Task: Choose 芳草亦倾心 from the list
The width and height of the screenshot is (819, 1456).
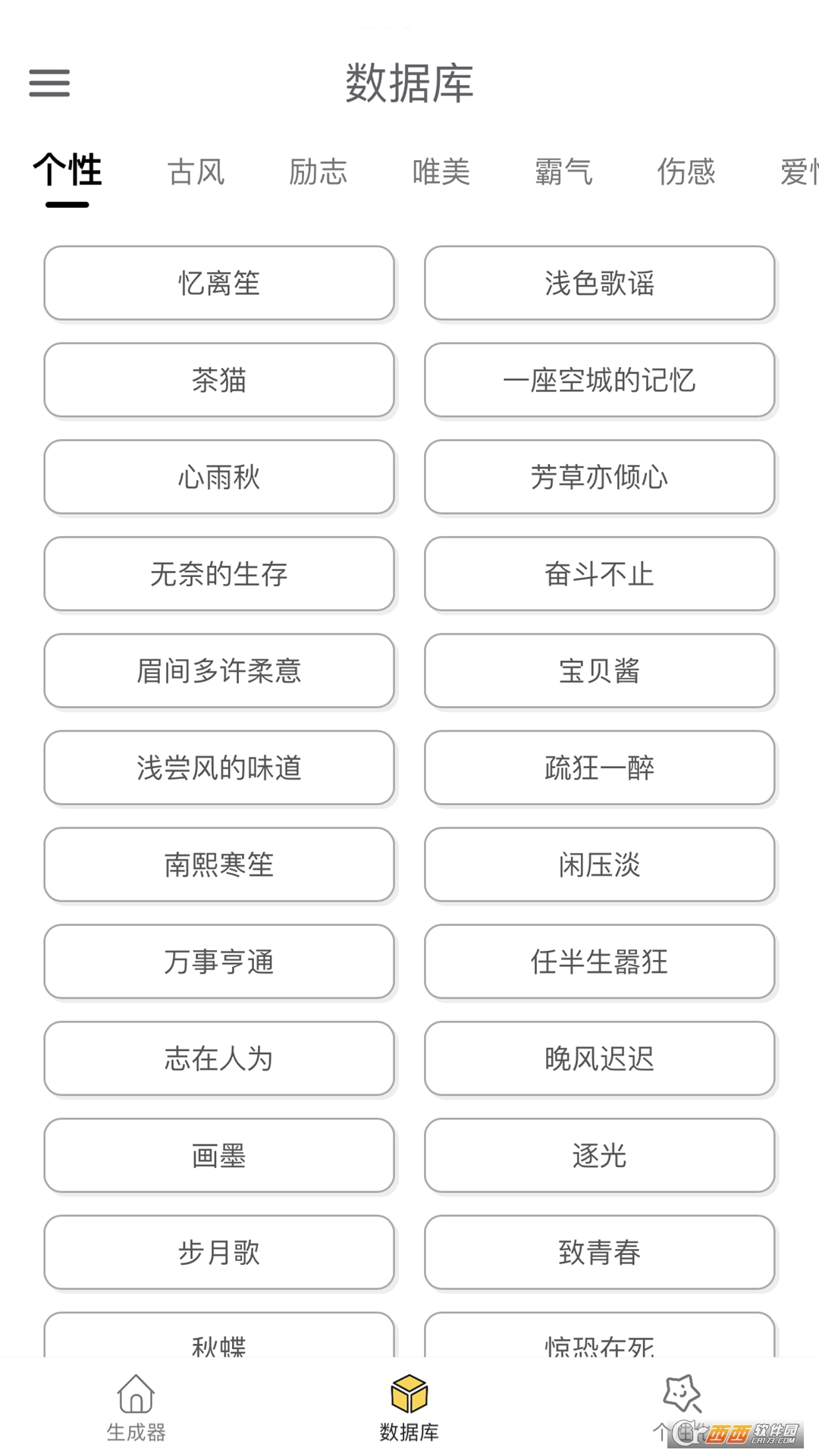Action: point(599,477)
